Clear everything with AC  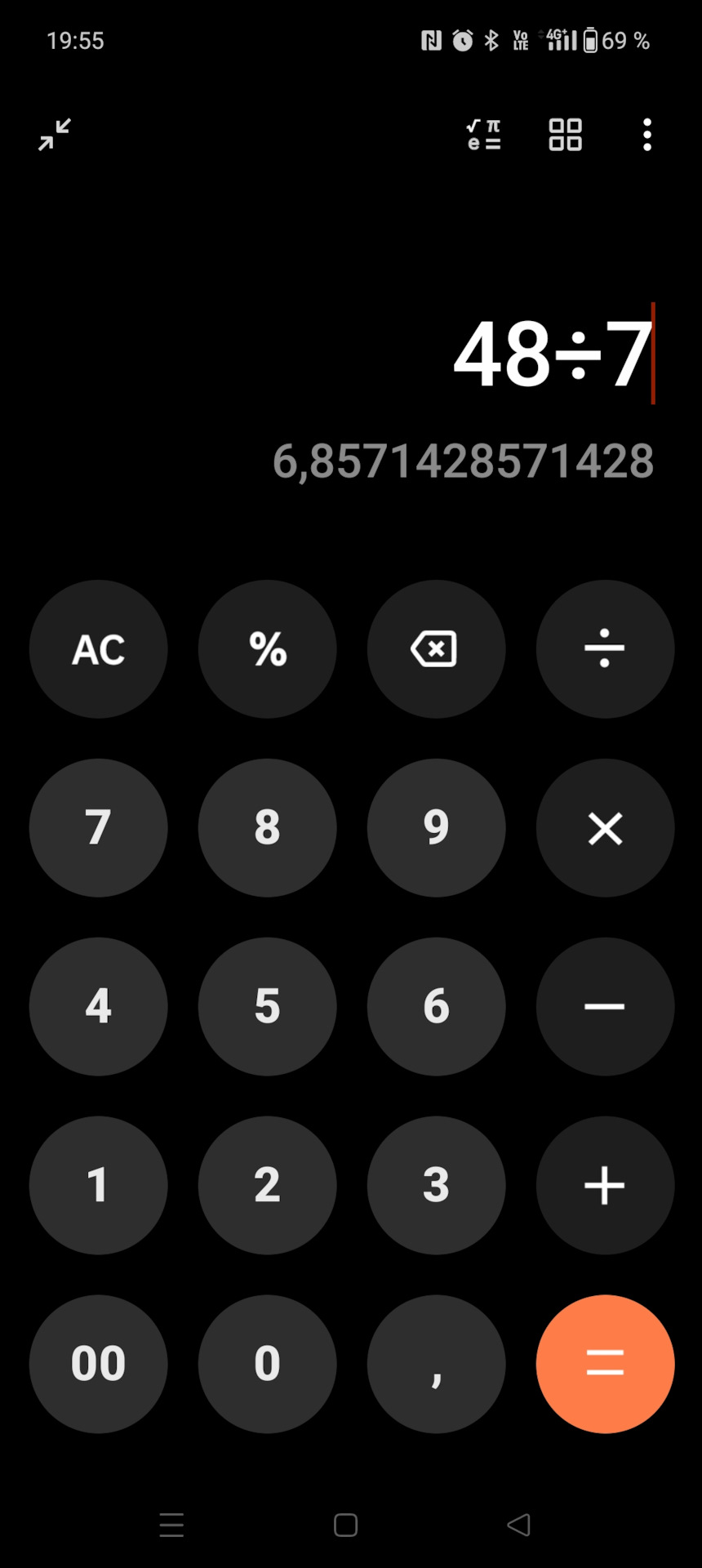pos(99,649)
